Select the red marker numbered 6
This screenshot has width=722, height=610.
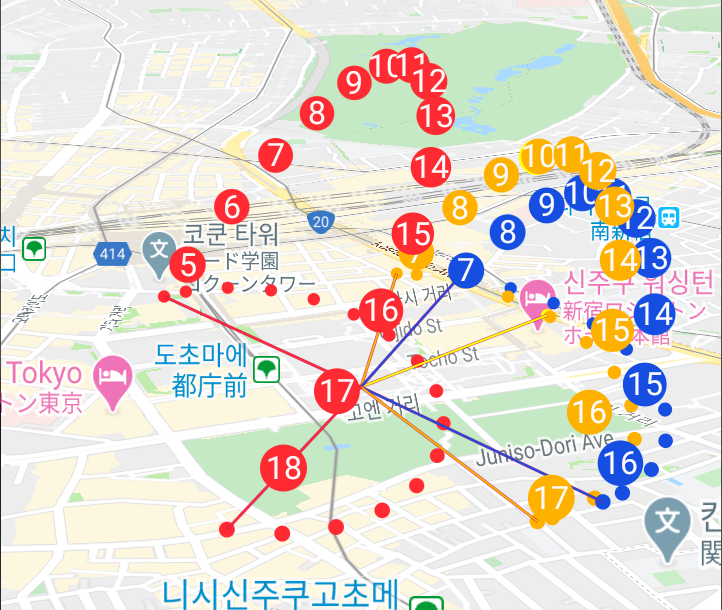232,207
